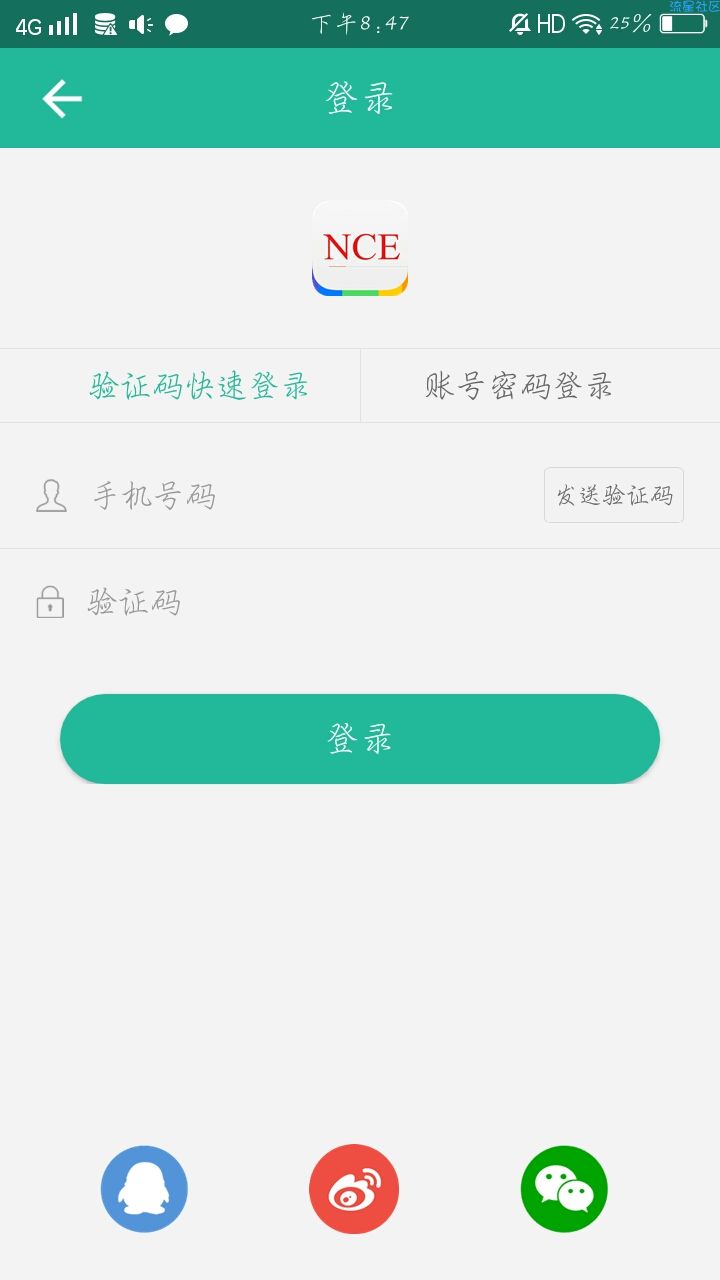Tap the green 登录 button
Screen dimensions: 720x1280
click(x=360, y=739)
